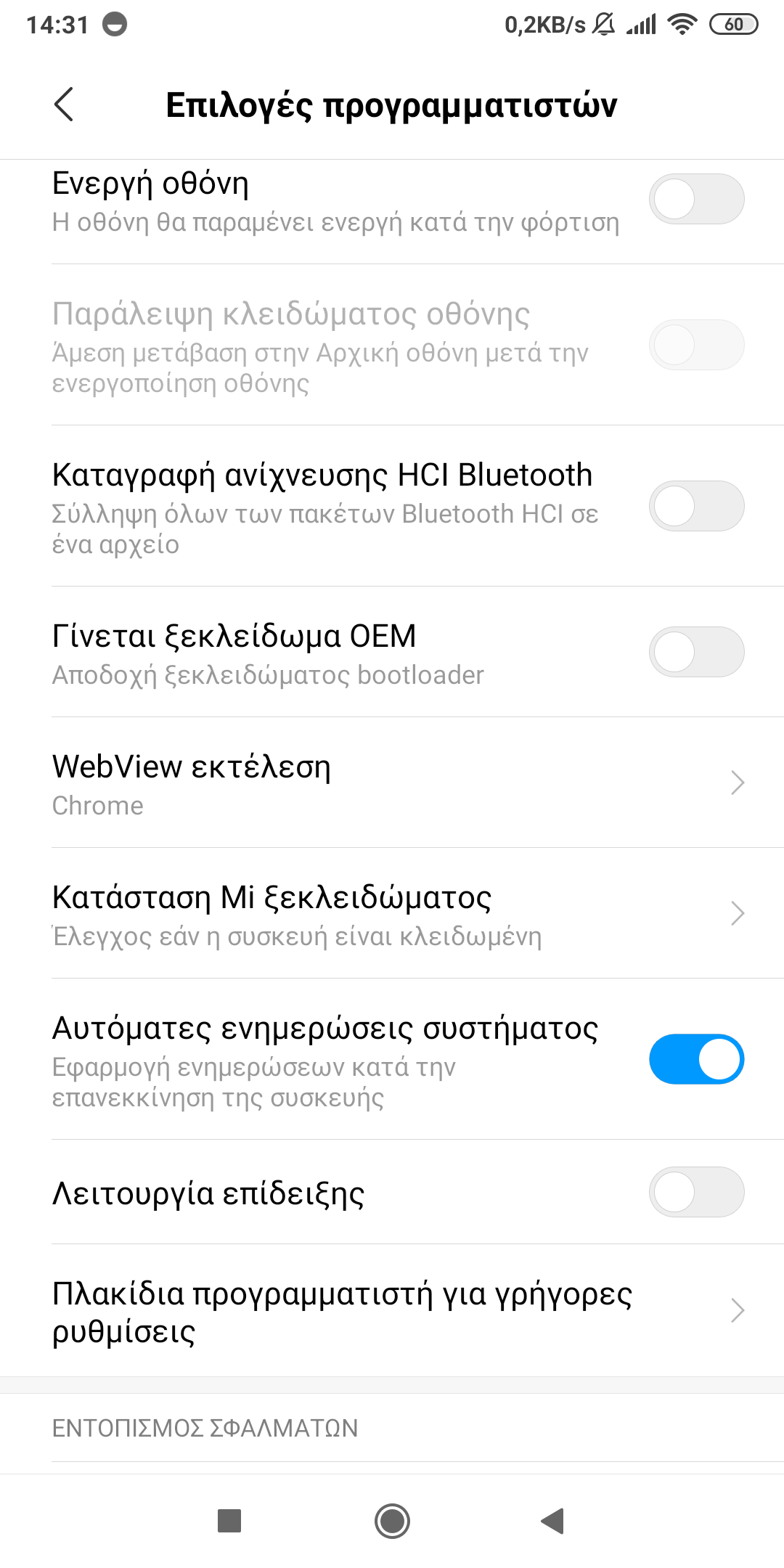Open Κατάσταση Mi ξεκλειδώματος
The image size is (784, 1568).
[392, 913]
